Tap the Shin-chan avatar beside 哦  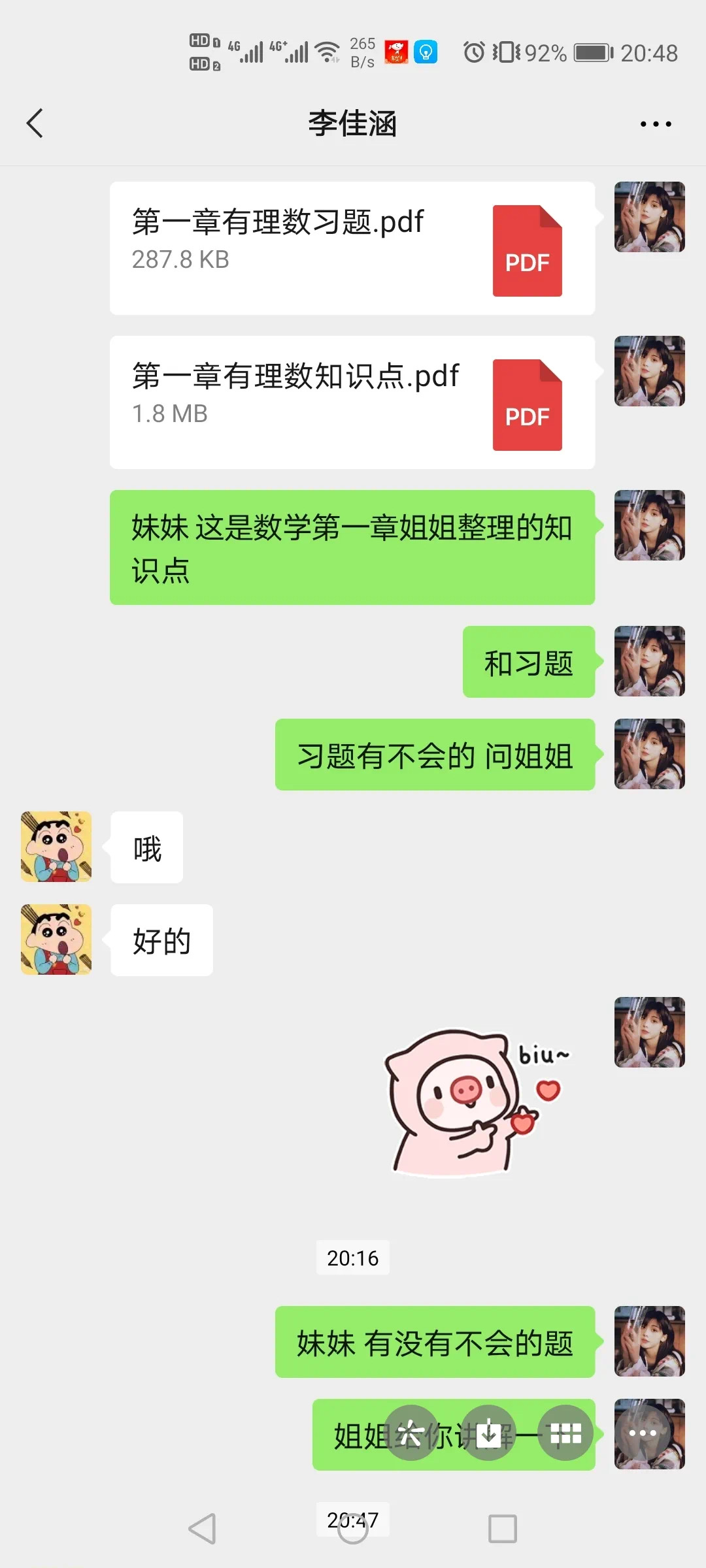click(56, 847)
